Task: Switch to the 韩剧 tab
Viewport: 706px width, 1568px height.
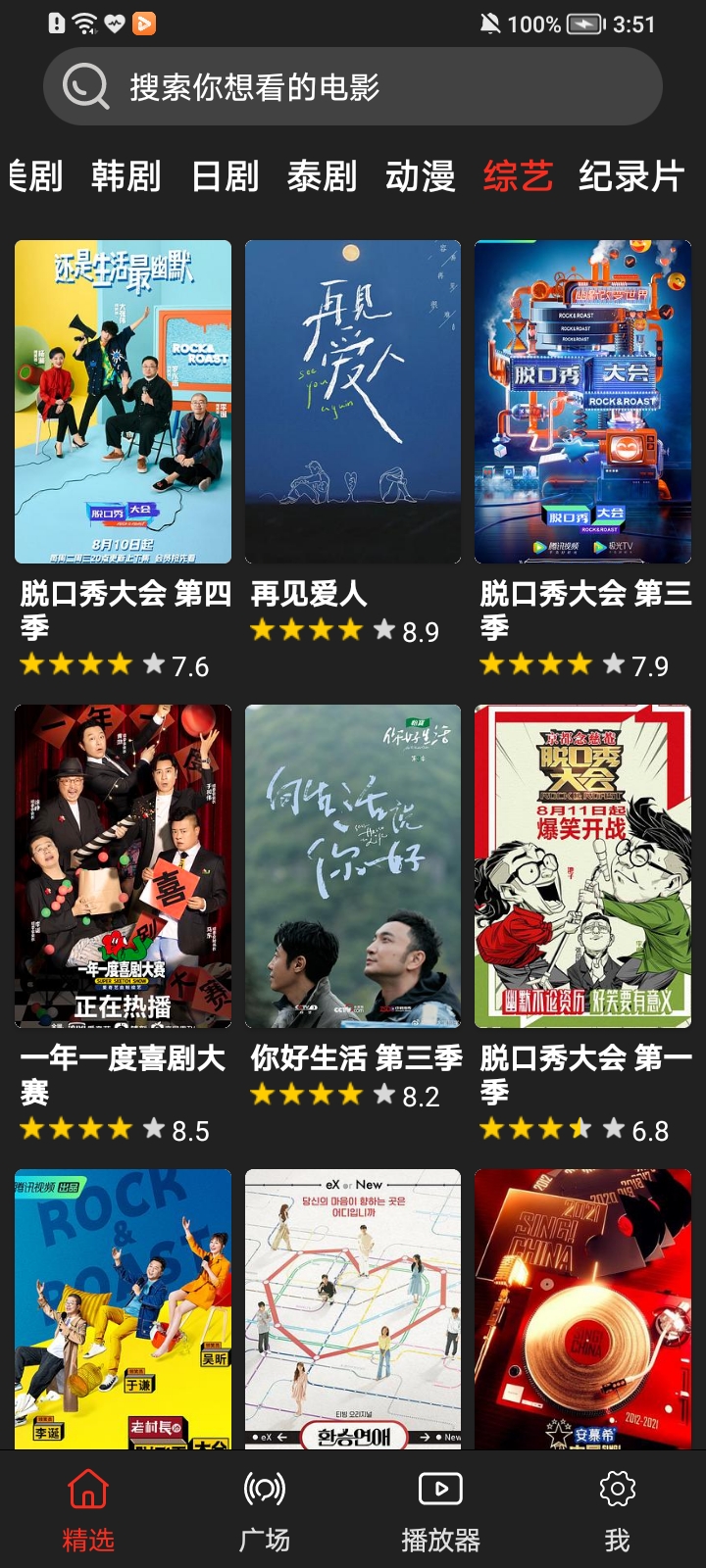Action: (126, 176)
